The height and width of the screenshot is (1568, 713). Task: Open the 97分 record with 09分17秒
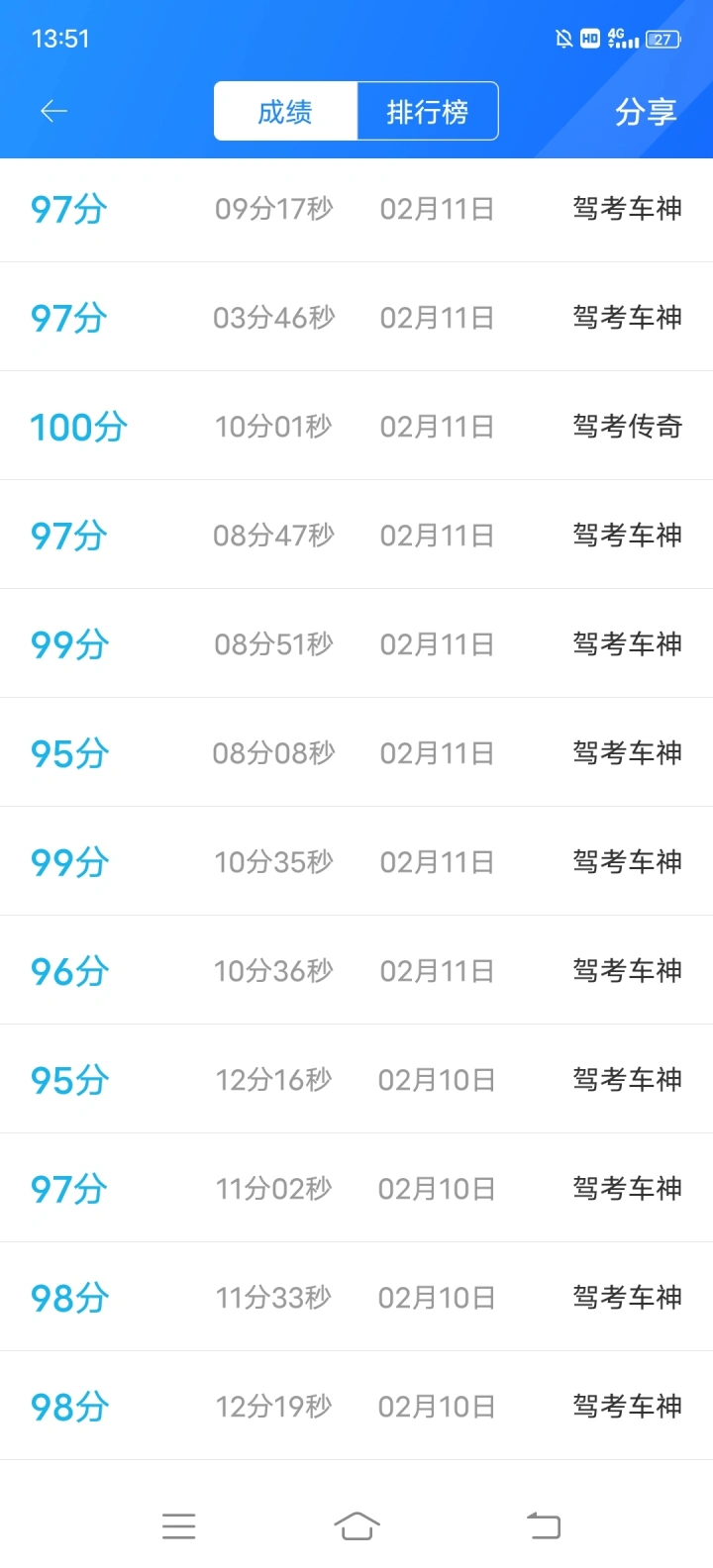point(356,209)
